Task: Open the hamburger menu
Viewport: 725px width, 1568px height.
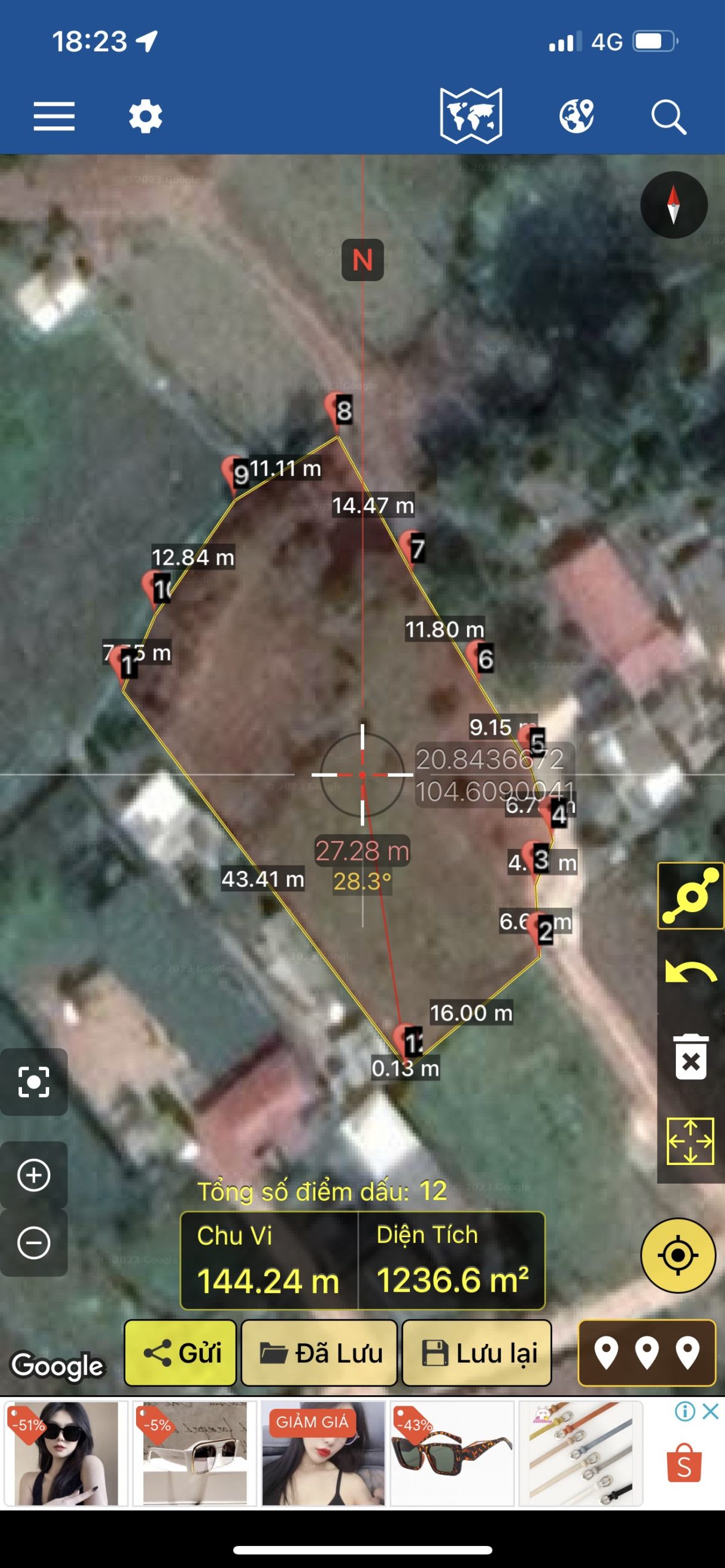Action: click(54, 116)
